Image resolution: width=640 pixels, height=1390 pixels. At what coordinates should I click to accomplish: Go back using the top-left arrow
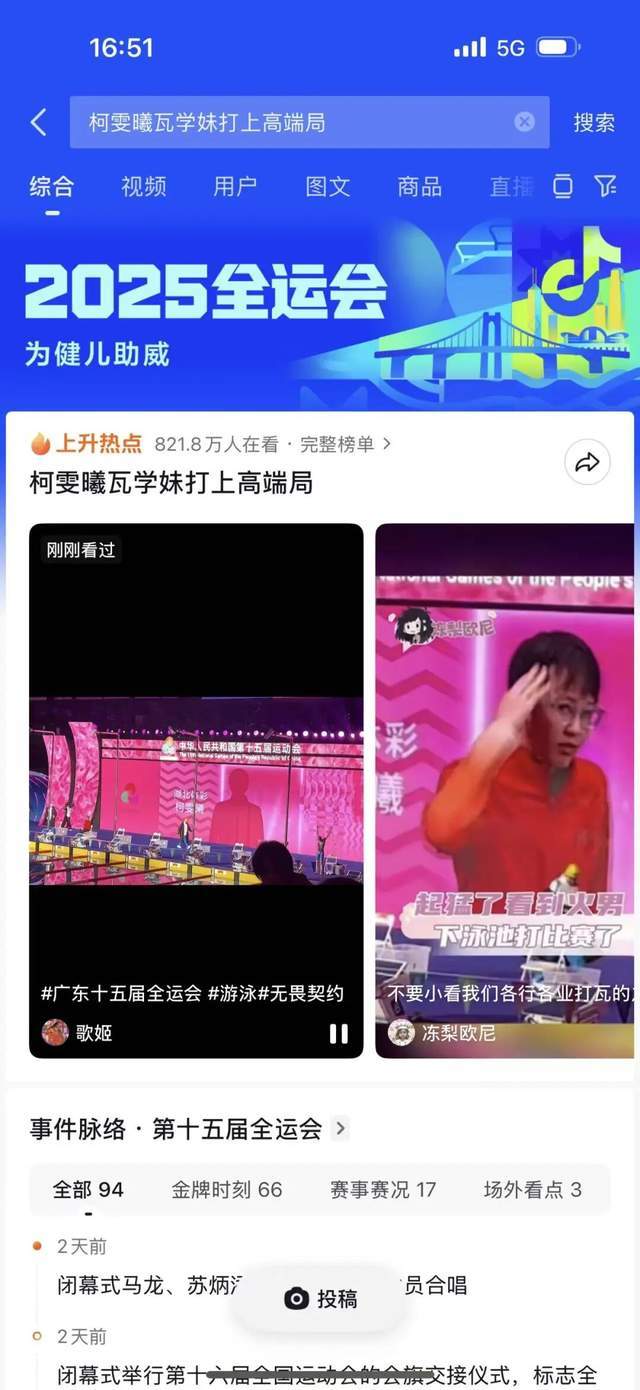tap(38, 123)
